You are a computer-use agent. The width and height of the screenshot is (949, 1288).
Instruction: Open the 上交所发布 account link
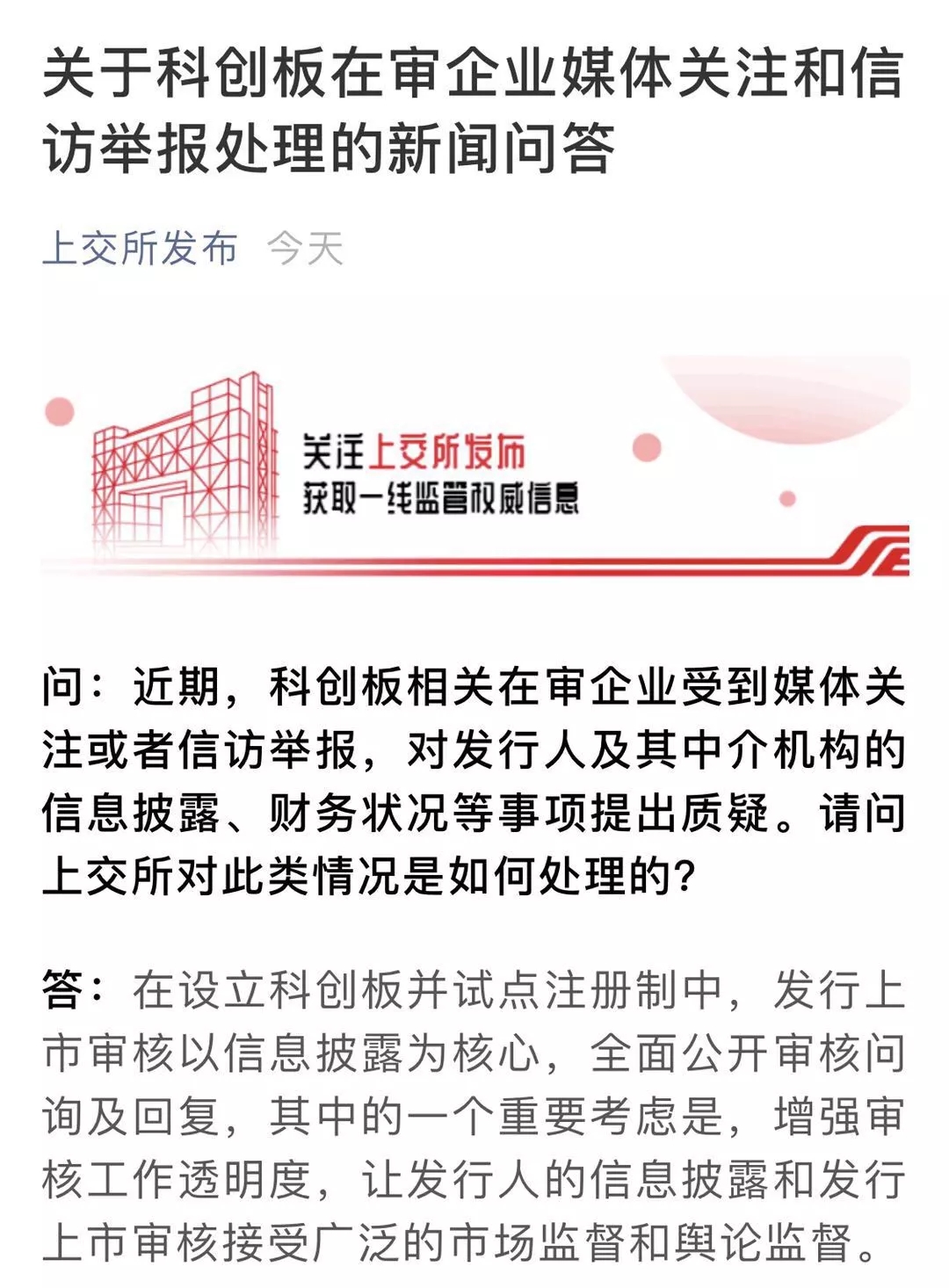[x=141, y=249]
